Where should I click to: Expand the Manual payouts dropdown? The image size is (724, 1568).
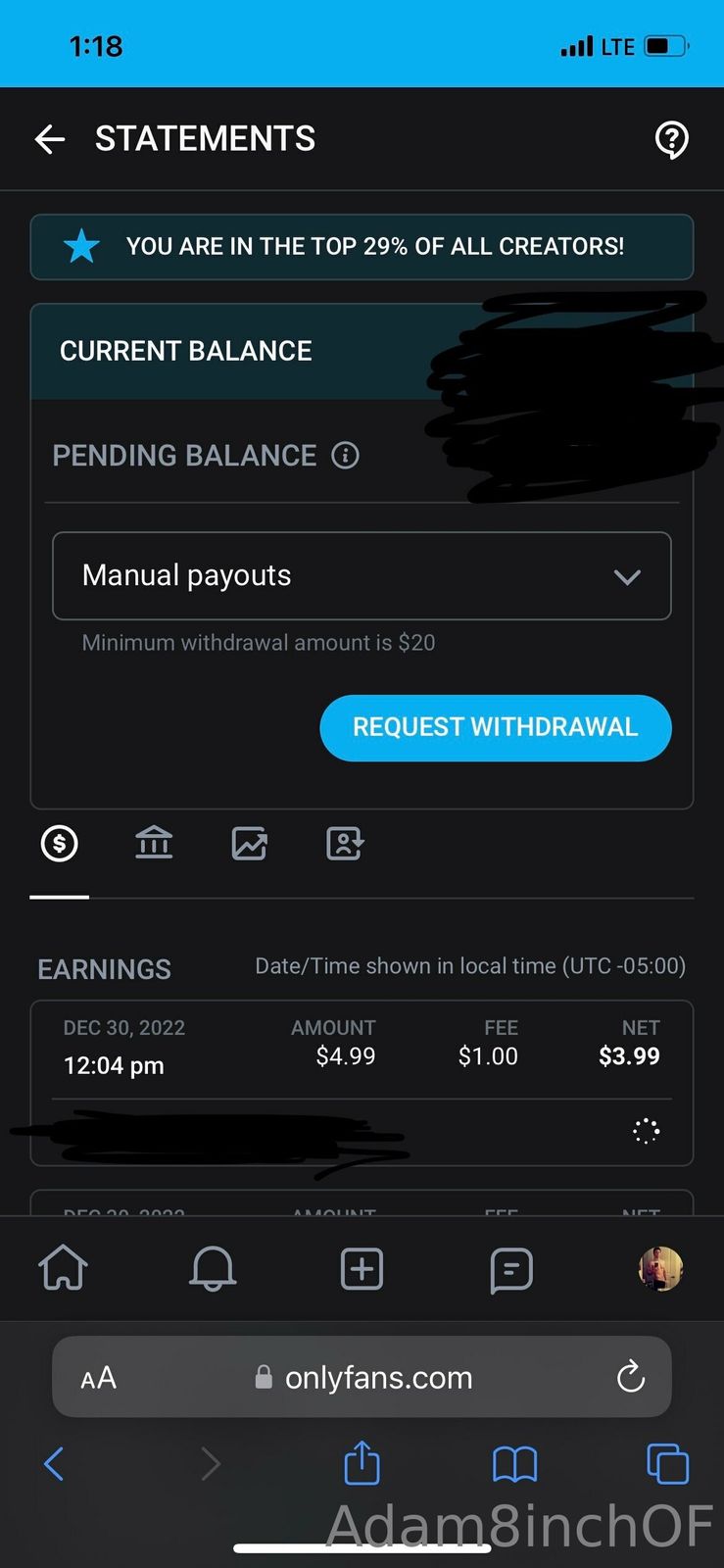[x=362, y=576]
